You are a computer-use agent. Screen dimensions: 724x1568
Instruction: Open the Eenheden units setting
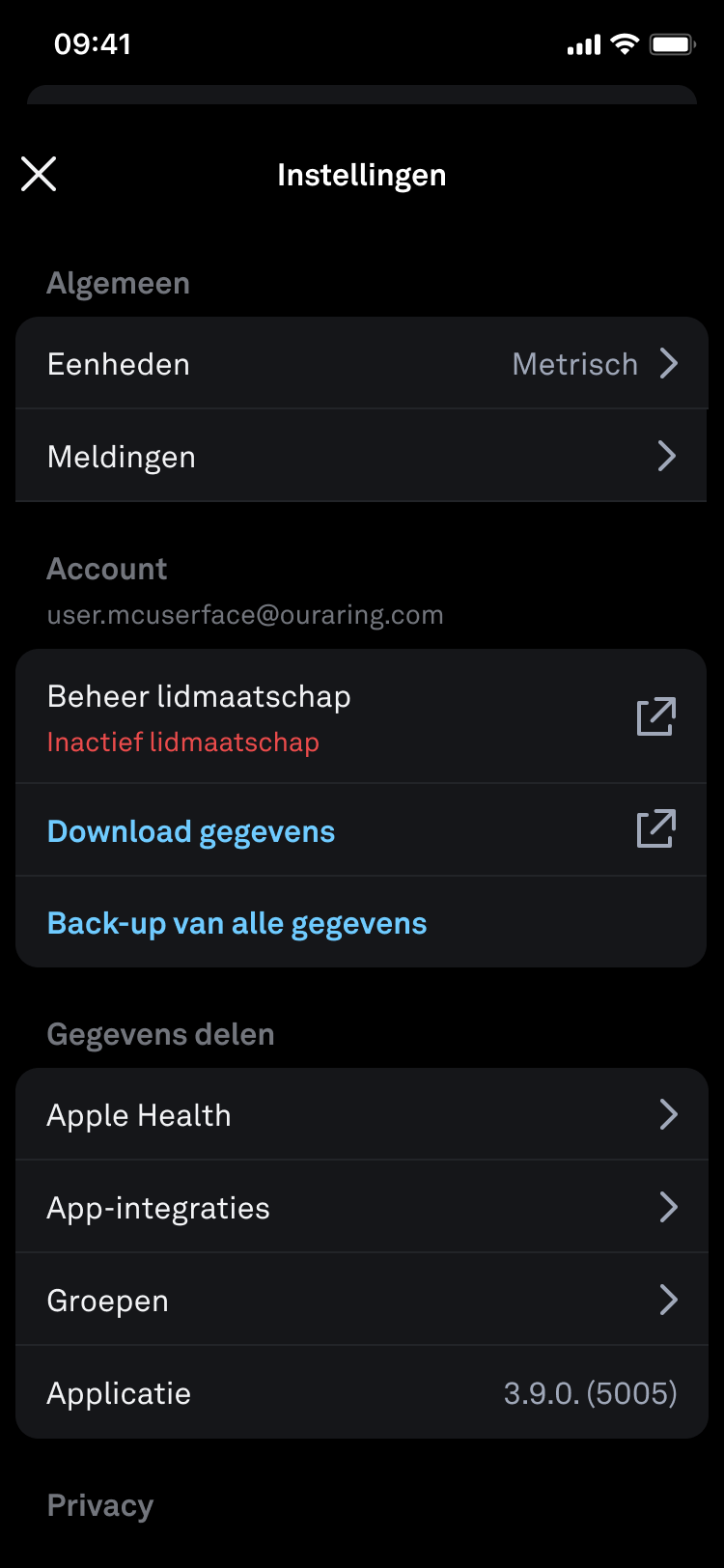click(x=361, y=364)
